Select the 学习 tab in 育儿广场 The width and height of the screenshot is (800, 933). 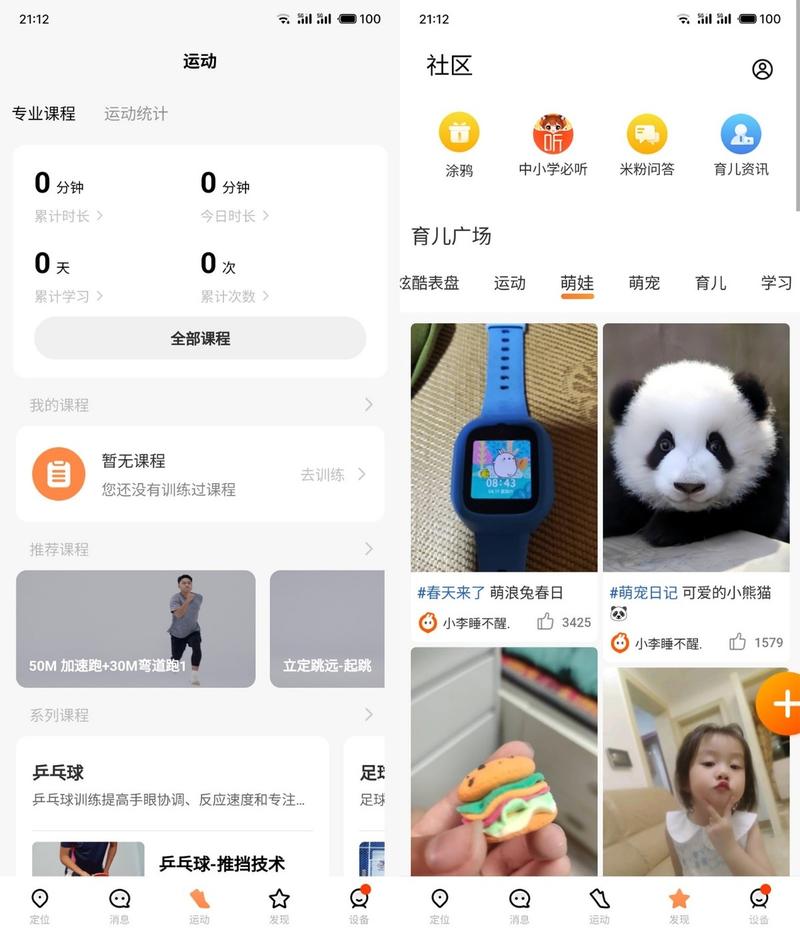tap(776, 283)
